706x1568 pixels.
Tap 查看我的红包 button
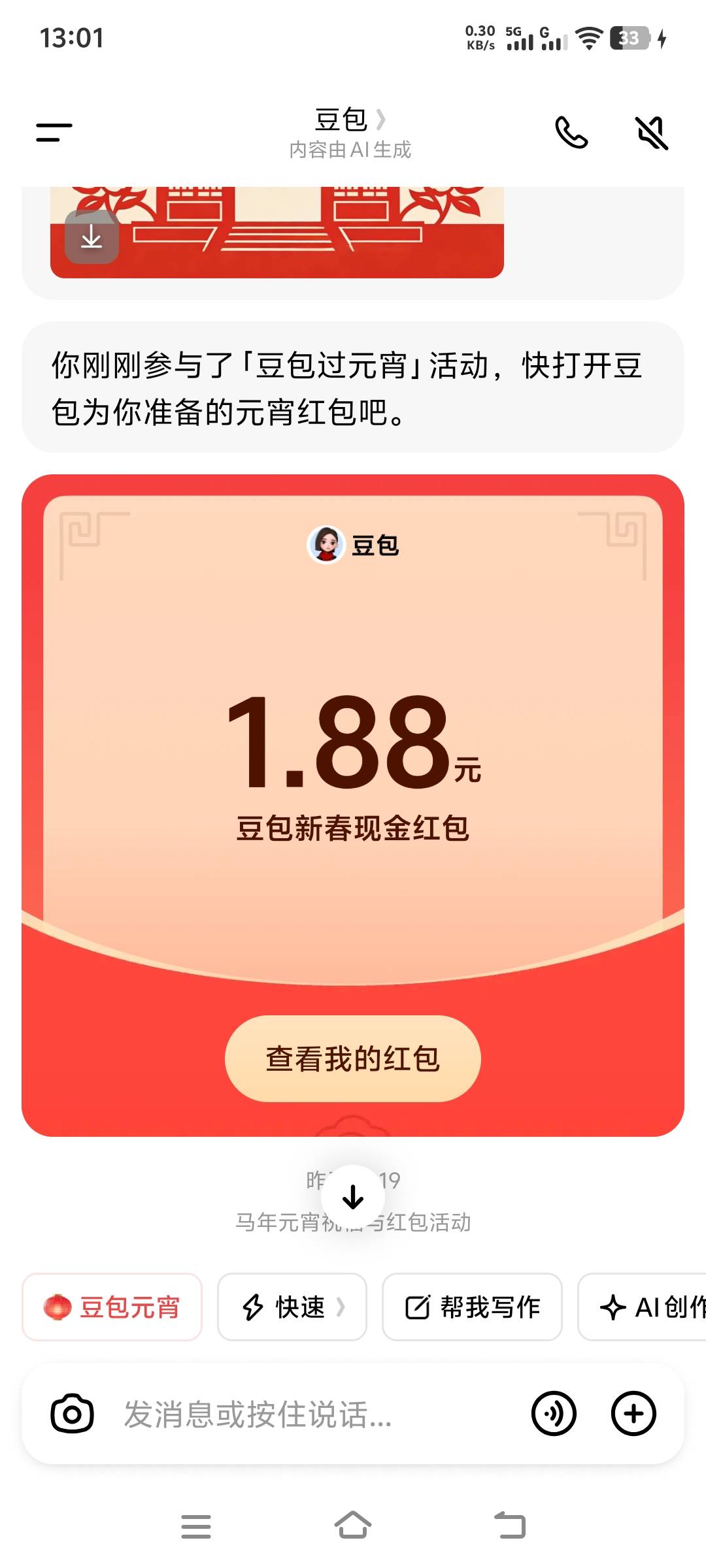[x=353, y=1058]
